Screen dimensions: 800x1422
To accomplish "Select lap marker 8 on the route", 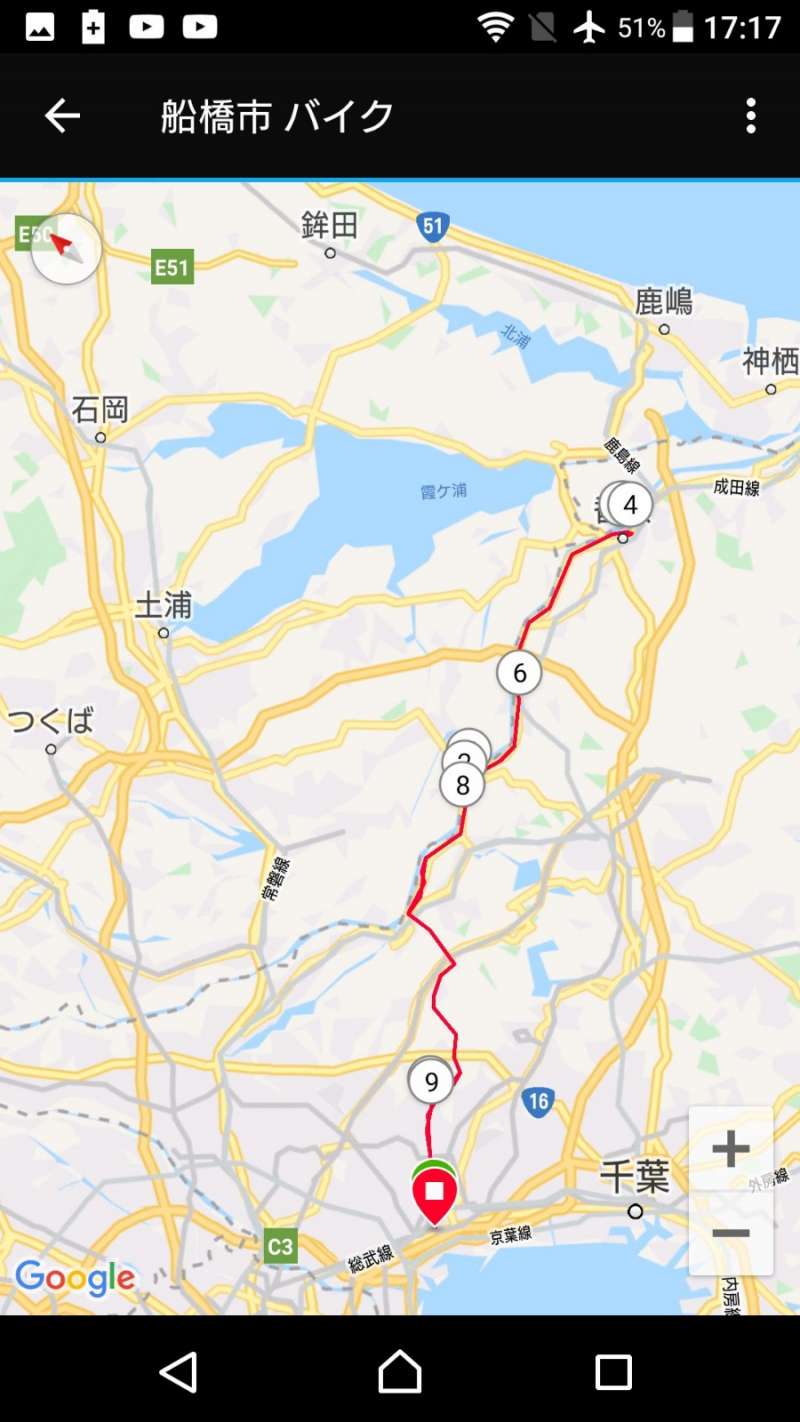I will [462, 786].
